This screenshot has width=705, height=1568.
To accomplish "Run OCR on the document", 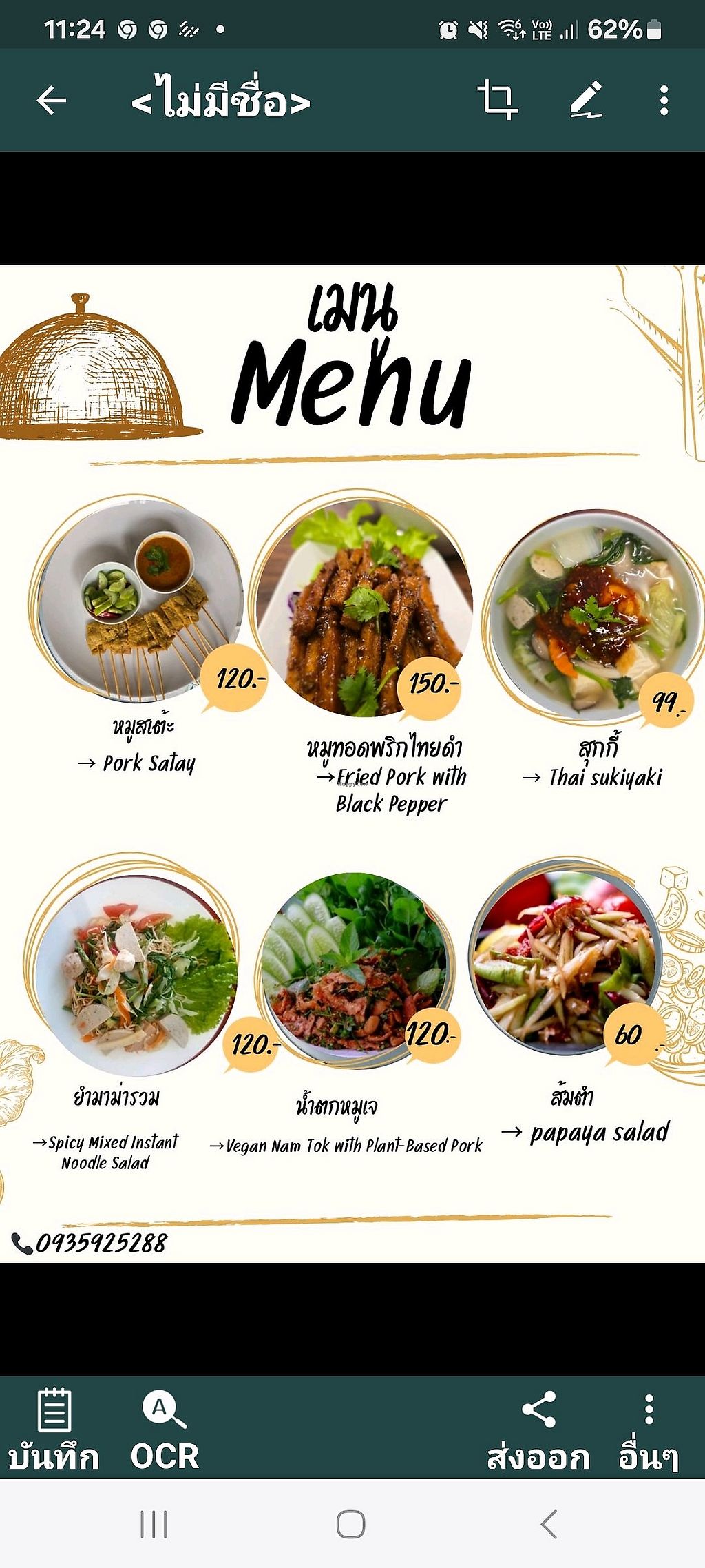I will [165, 1428].
